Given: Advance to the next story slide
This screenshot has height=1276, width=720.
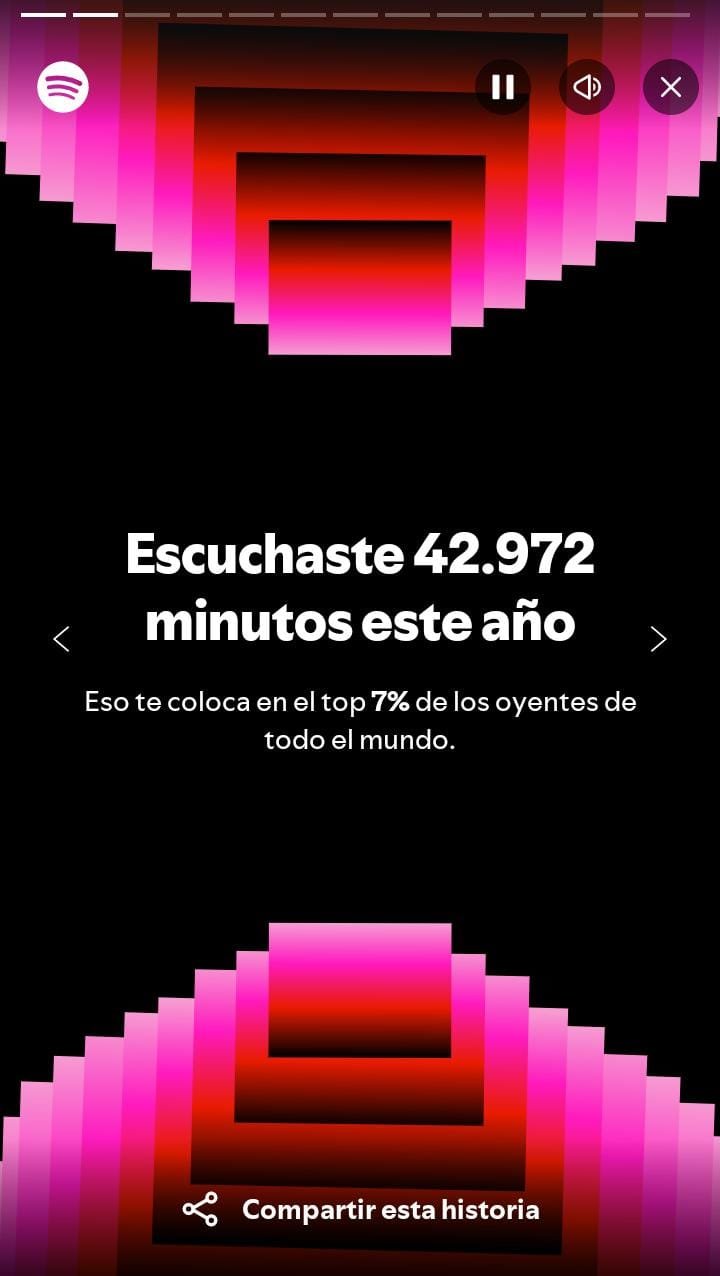Looking at the screenshot, I should pyautogui.click(x=658, y=639).
